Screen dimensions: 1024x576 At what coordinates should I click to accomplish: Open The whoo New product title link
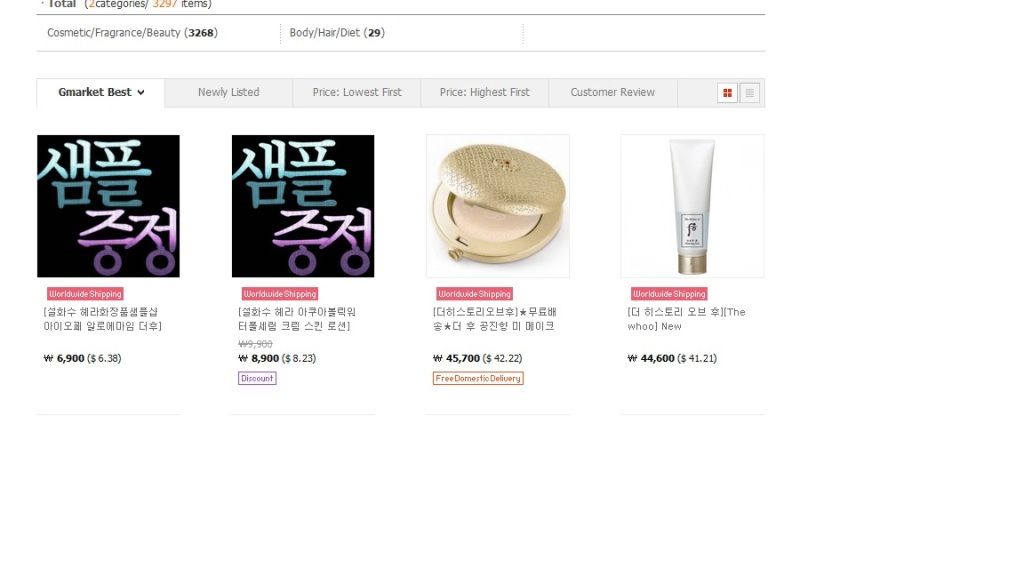pyautogui.click(x=686, y=319)
